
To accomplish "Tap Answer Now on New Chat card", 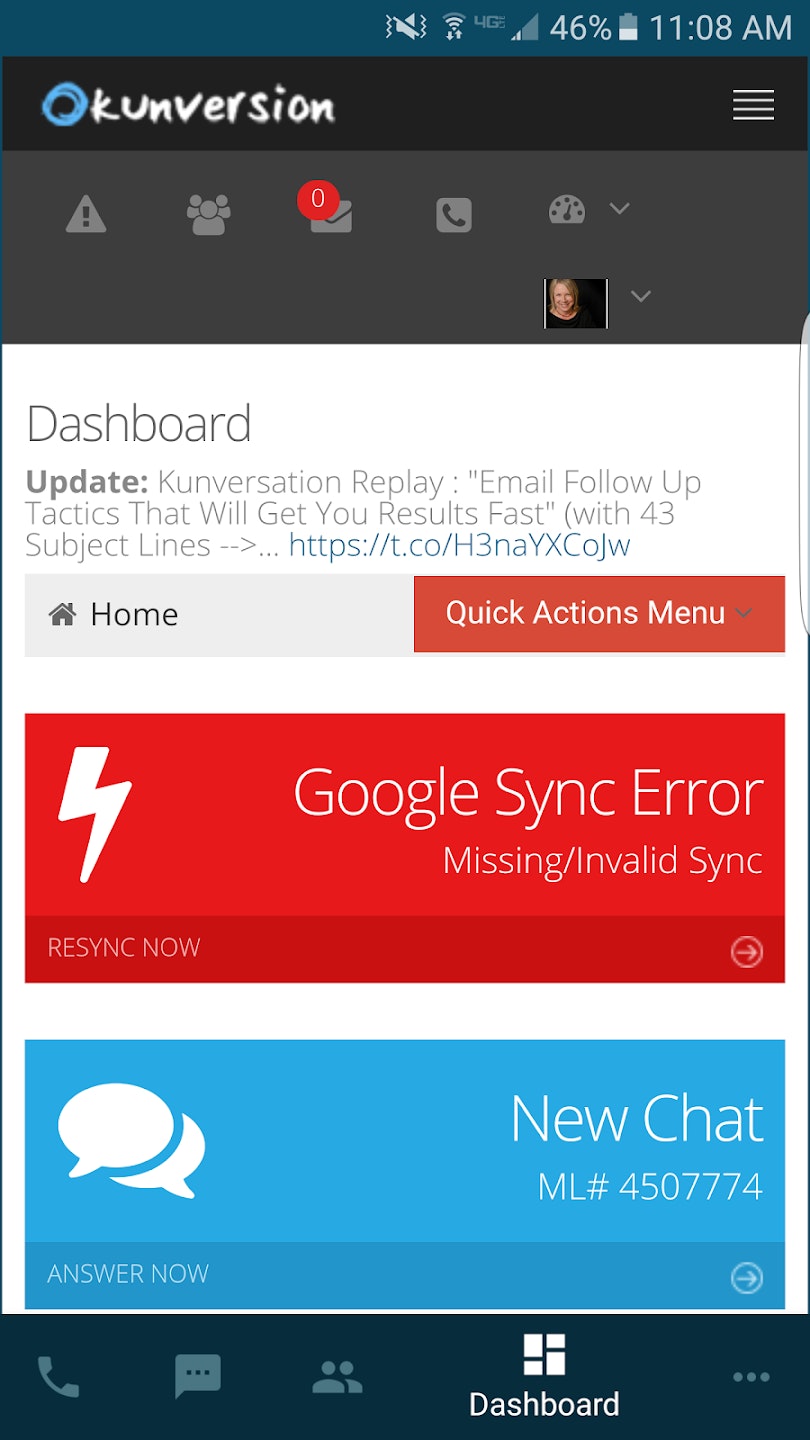I will (x=405, y=1275).
